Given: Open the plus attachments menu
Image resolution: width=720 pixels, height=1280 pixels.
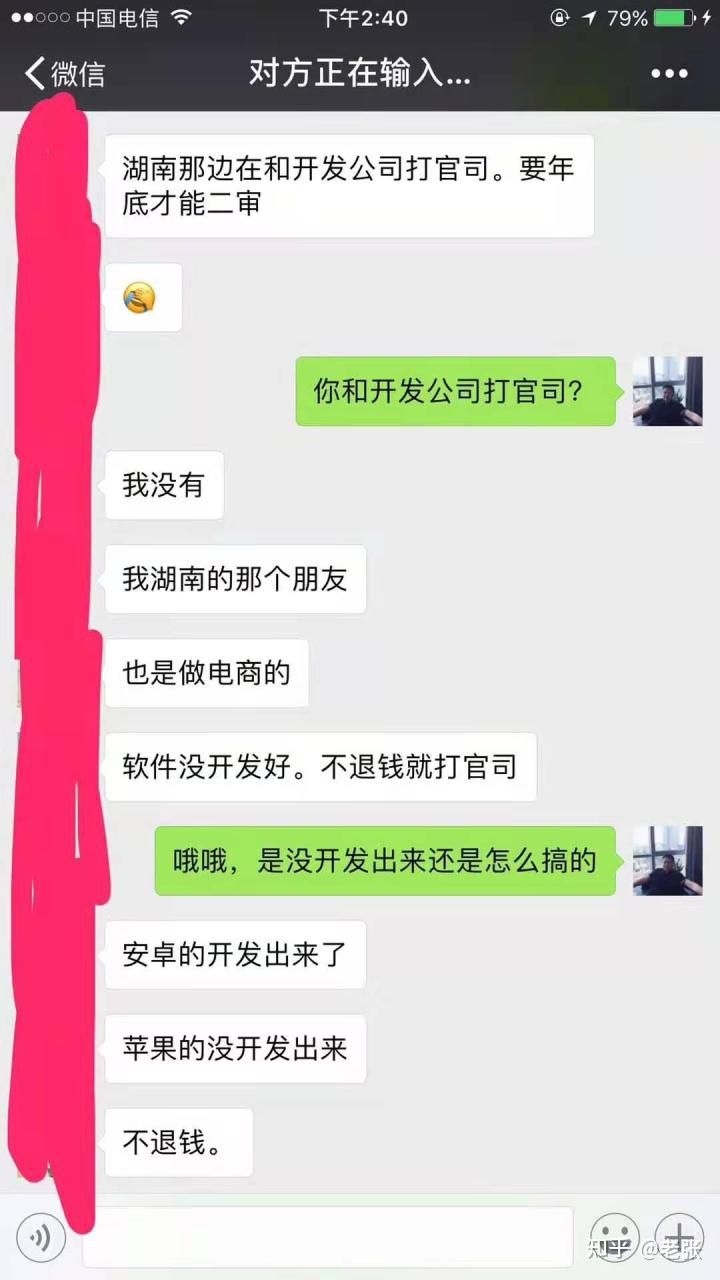Looking at the screenshot, I should pyautogui.click(x=679, y=1238).
